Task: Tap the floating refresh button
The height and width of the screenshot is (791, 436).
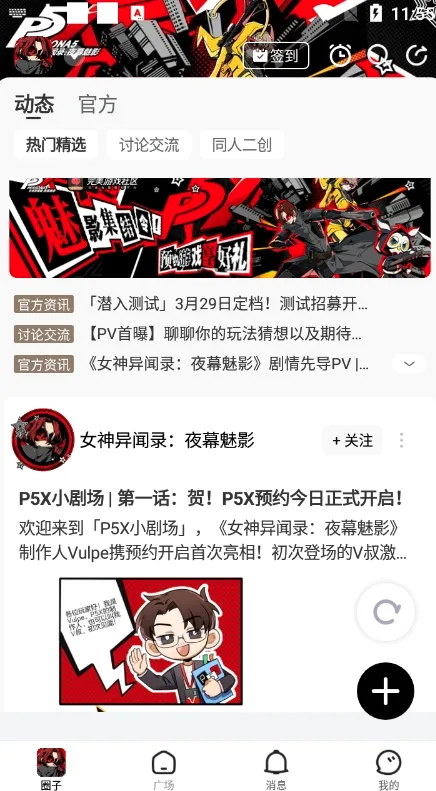Action: tap(386, 611)
